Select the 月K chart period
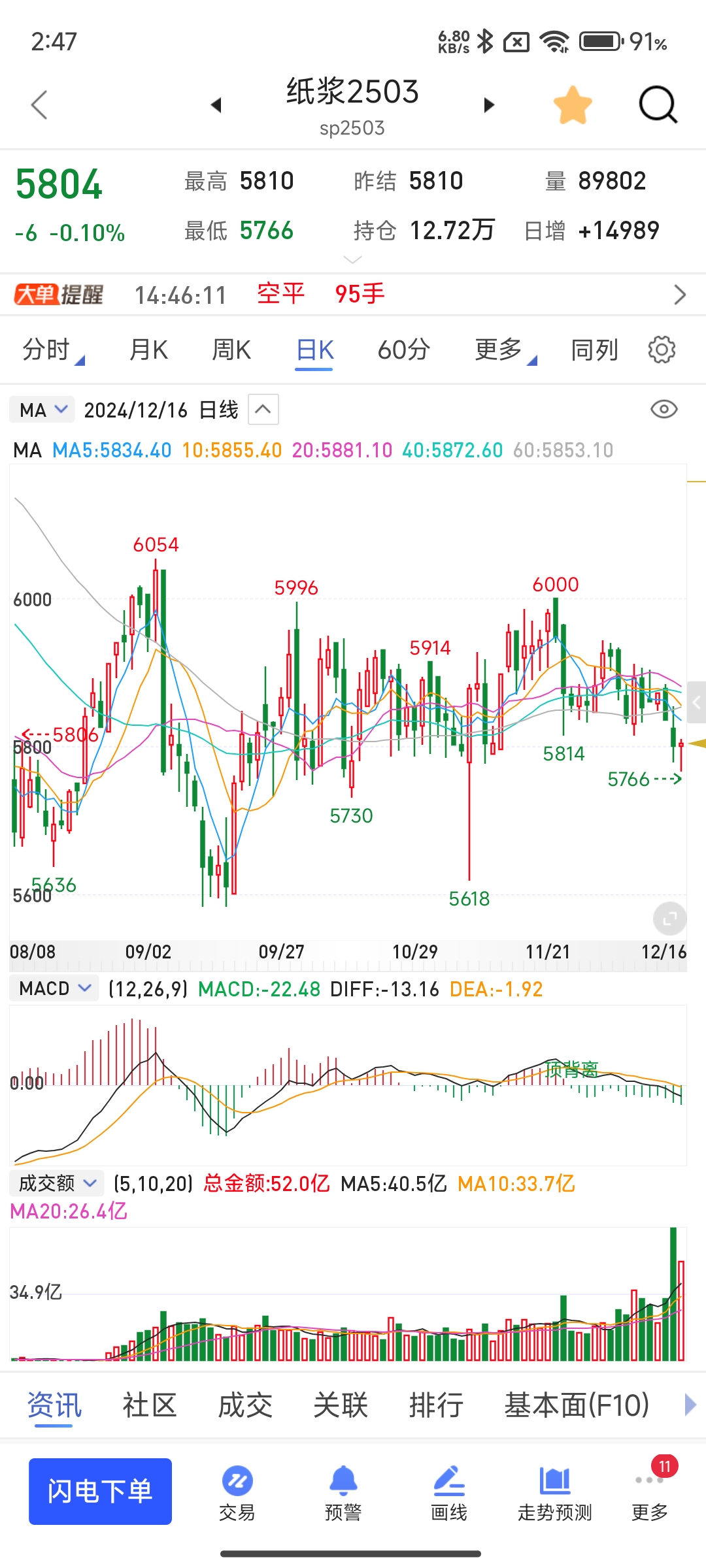 pyautogui.click(x=148, y=350)
